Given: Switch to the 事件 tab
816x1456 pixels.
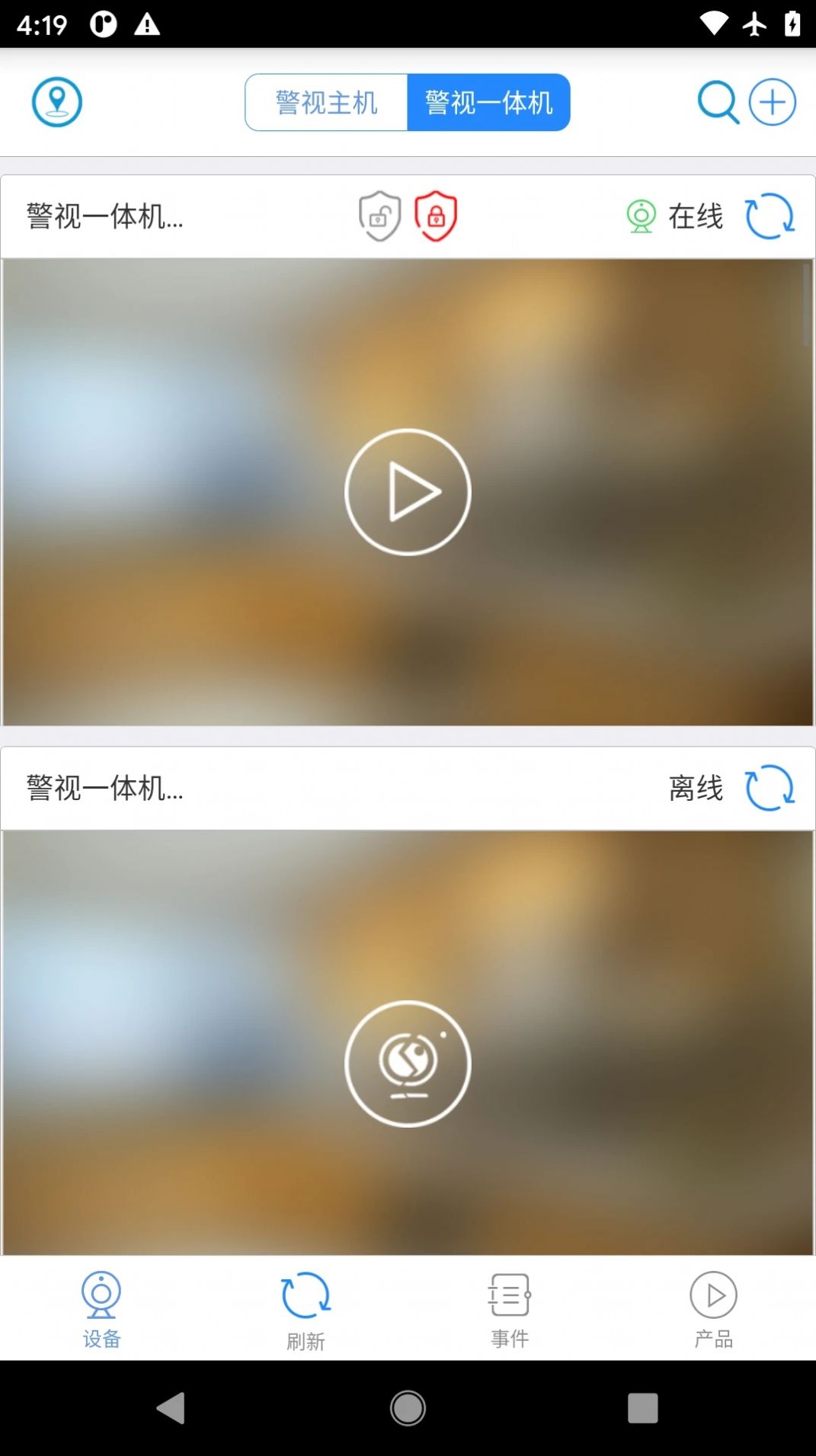Looking at the screenshot, I should [510, 1309].
